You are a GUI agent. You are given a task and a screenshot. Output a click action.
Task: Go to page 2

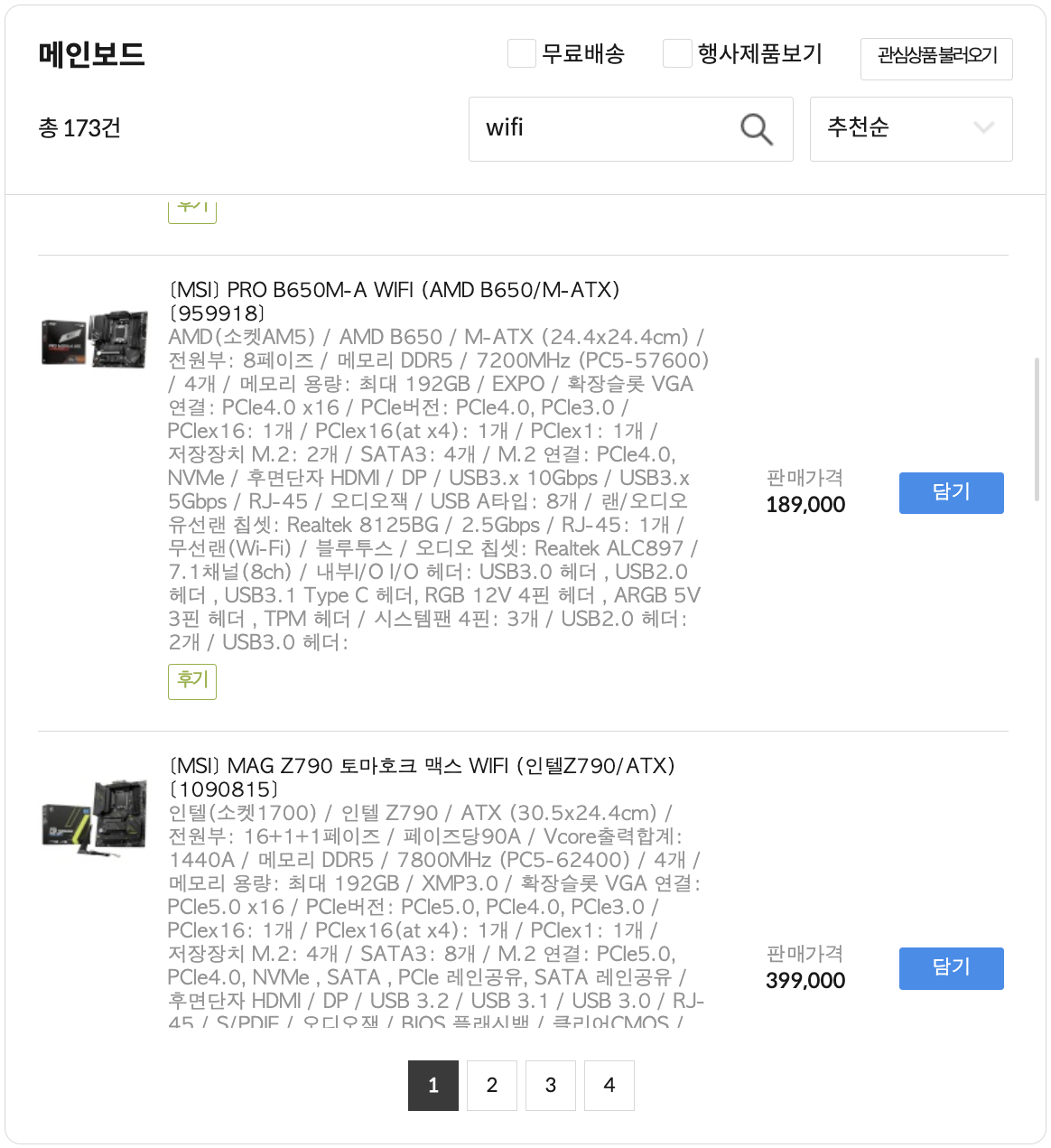(492, 1085)
